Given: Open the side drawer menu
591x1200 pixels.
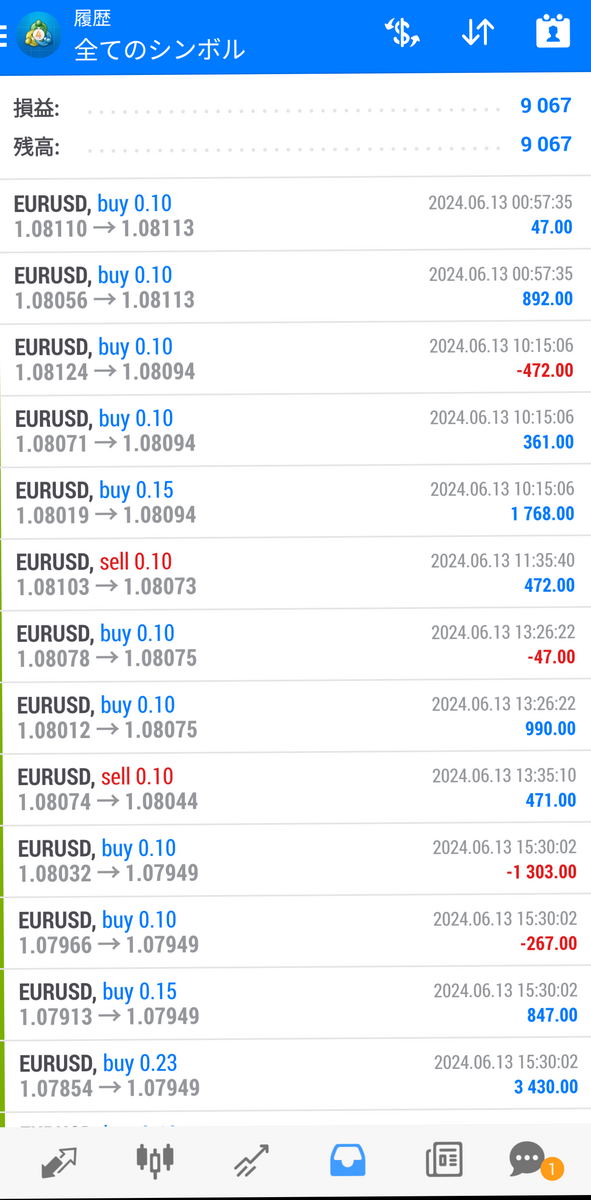Looking at the screenshot, I should coord(5,37).
